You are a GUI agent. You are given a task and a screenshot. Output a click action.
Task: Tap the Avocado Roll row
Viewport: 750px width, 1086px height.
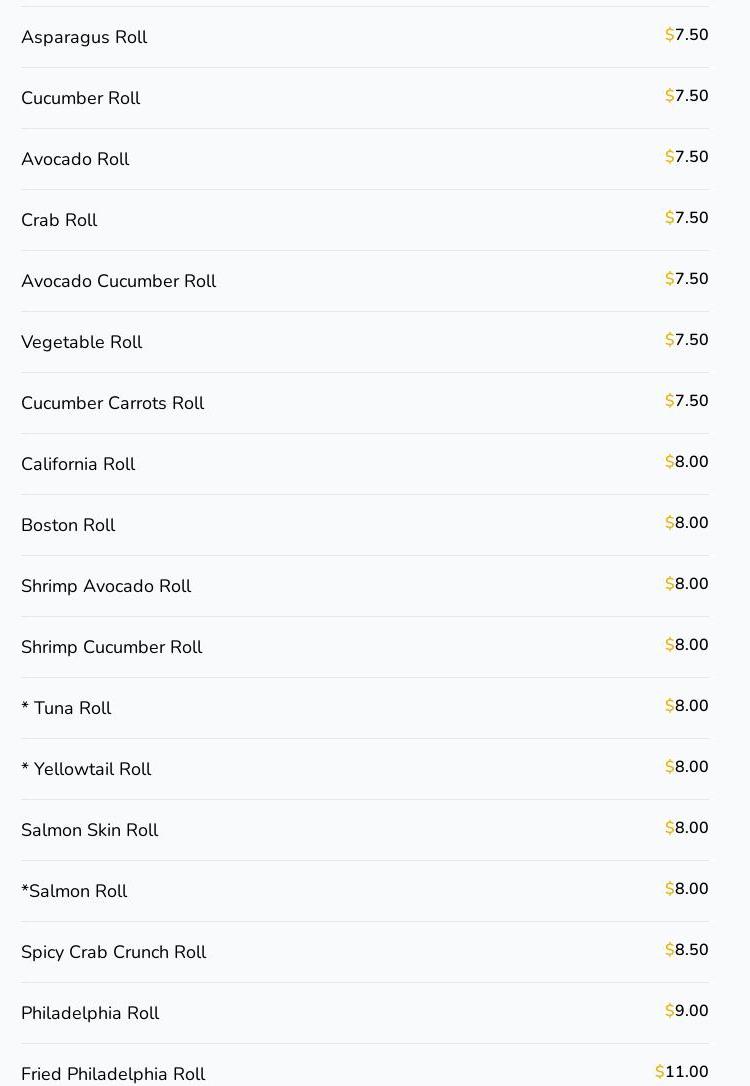[x=75, y=159]
